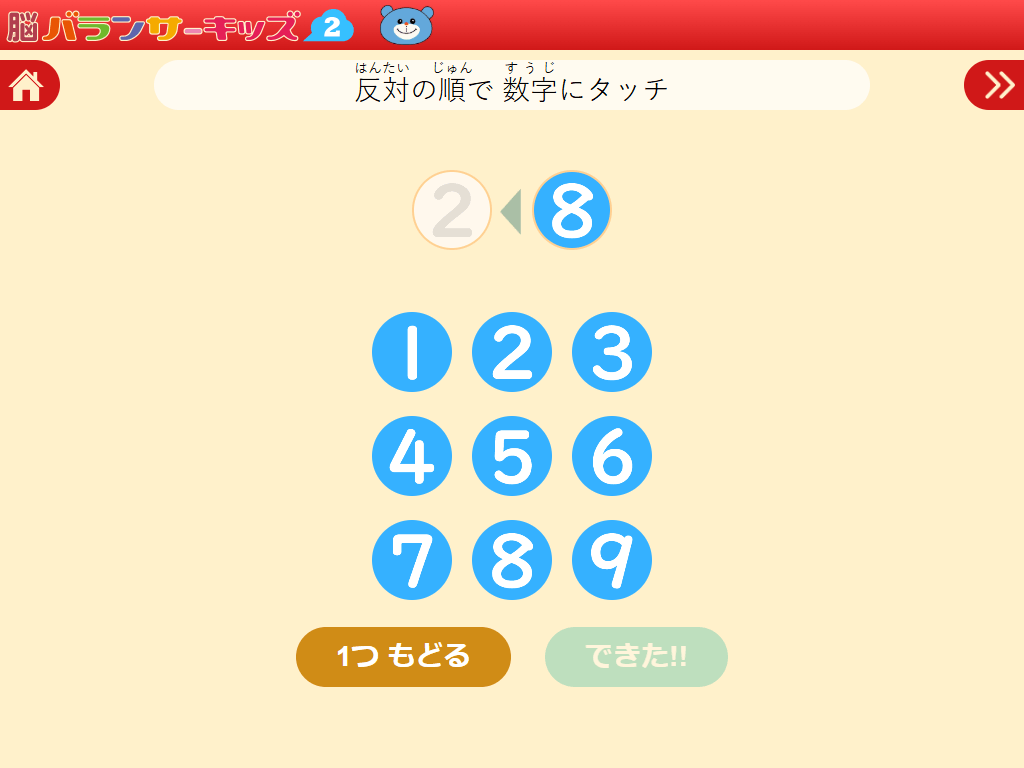Go to the home screen via house icon

click(x=27, y=85)
